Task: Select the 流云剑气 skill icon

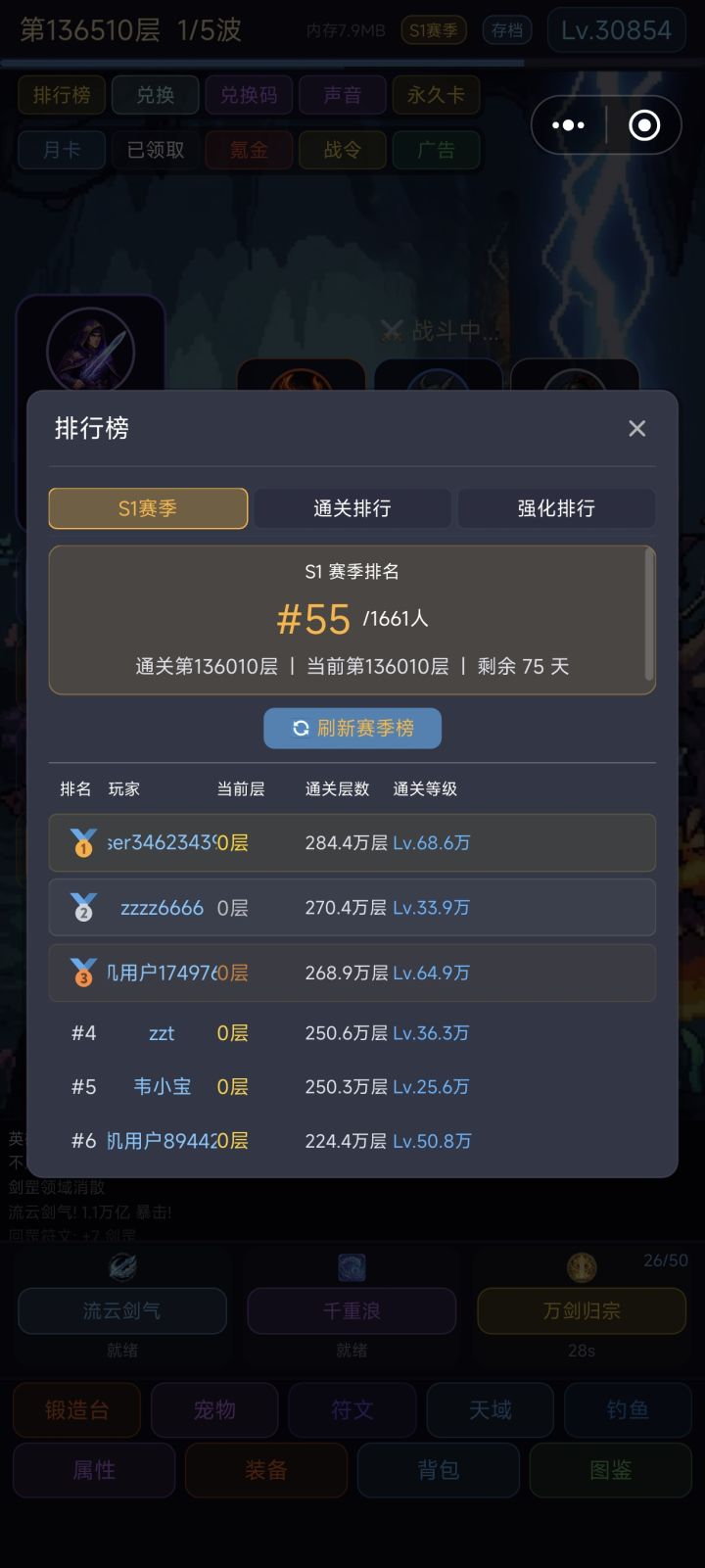Action: (121, 1265)
